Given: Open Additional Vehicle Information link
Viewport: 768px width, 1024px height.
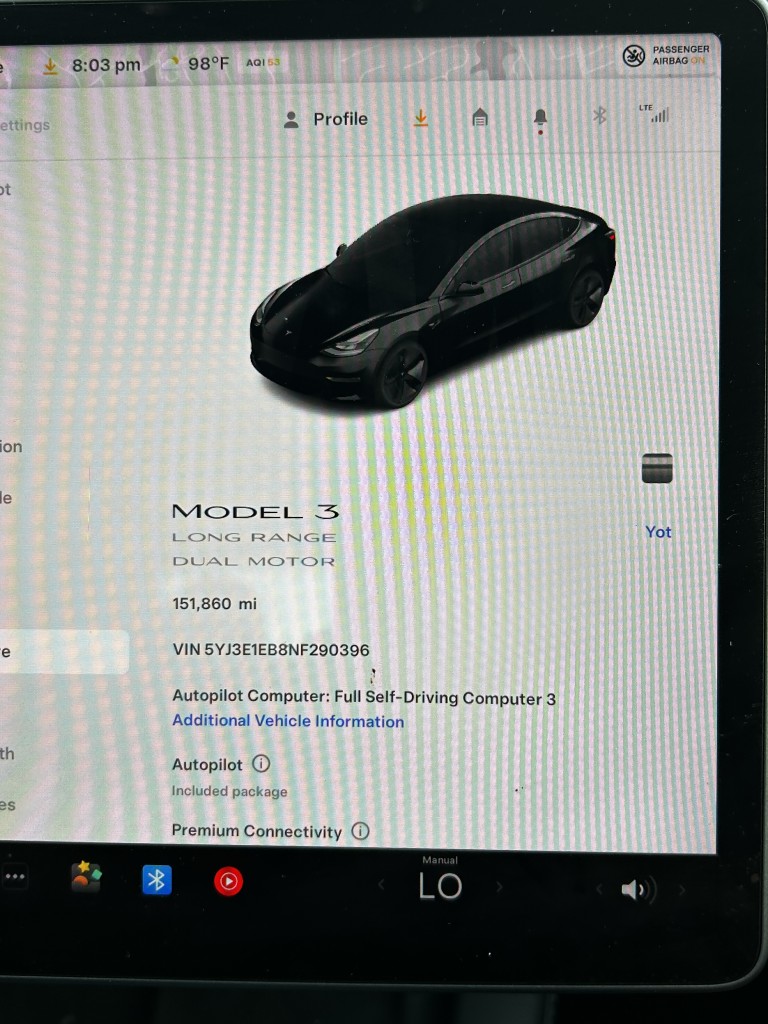Looking at the screenshot, I should point(288,721).
